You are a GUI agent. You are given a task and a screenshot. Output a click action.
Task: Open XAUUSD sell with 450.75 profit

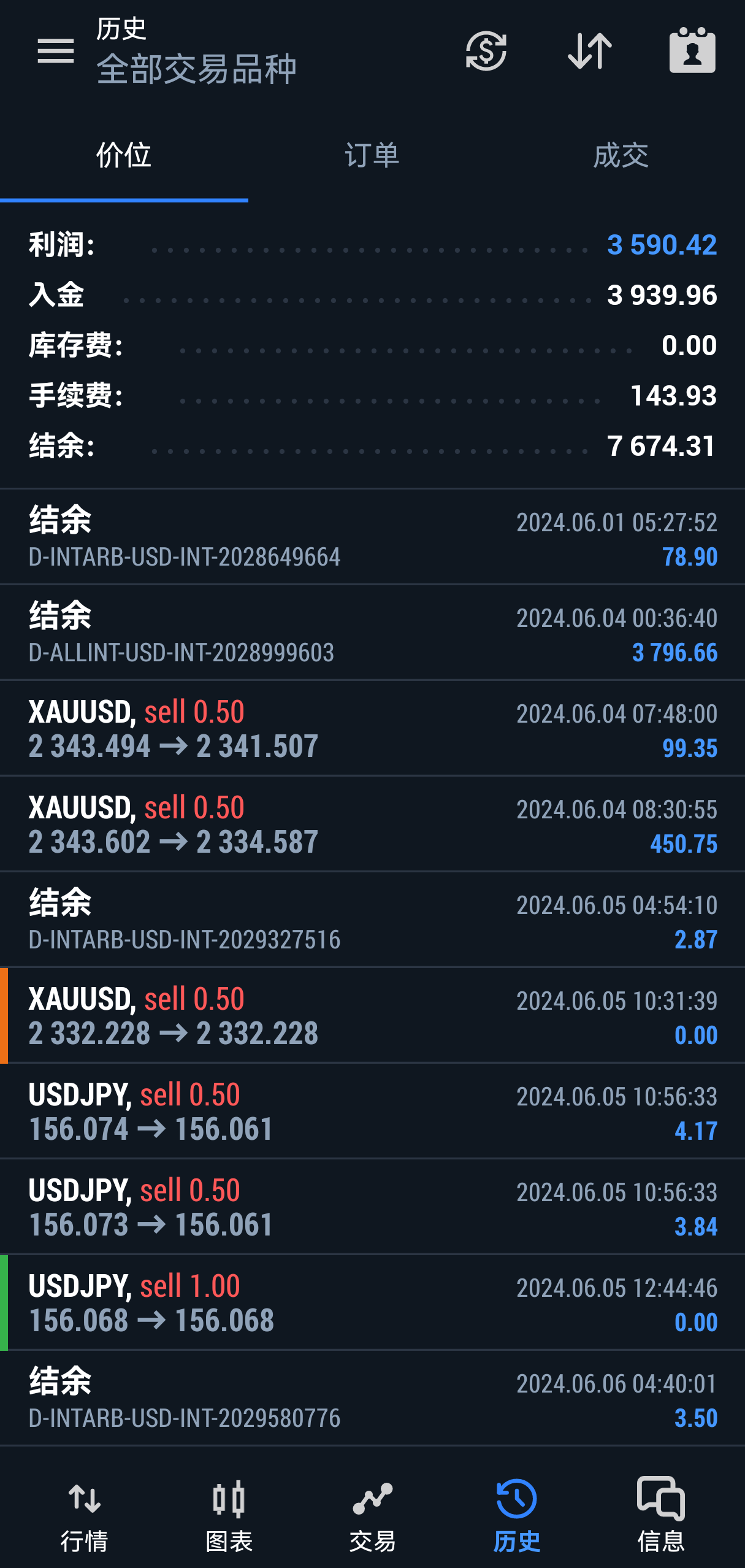[x=372, y=824]
